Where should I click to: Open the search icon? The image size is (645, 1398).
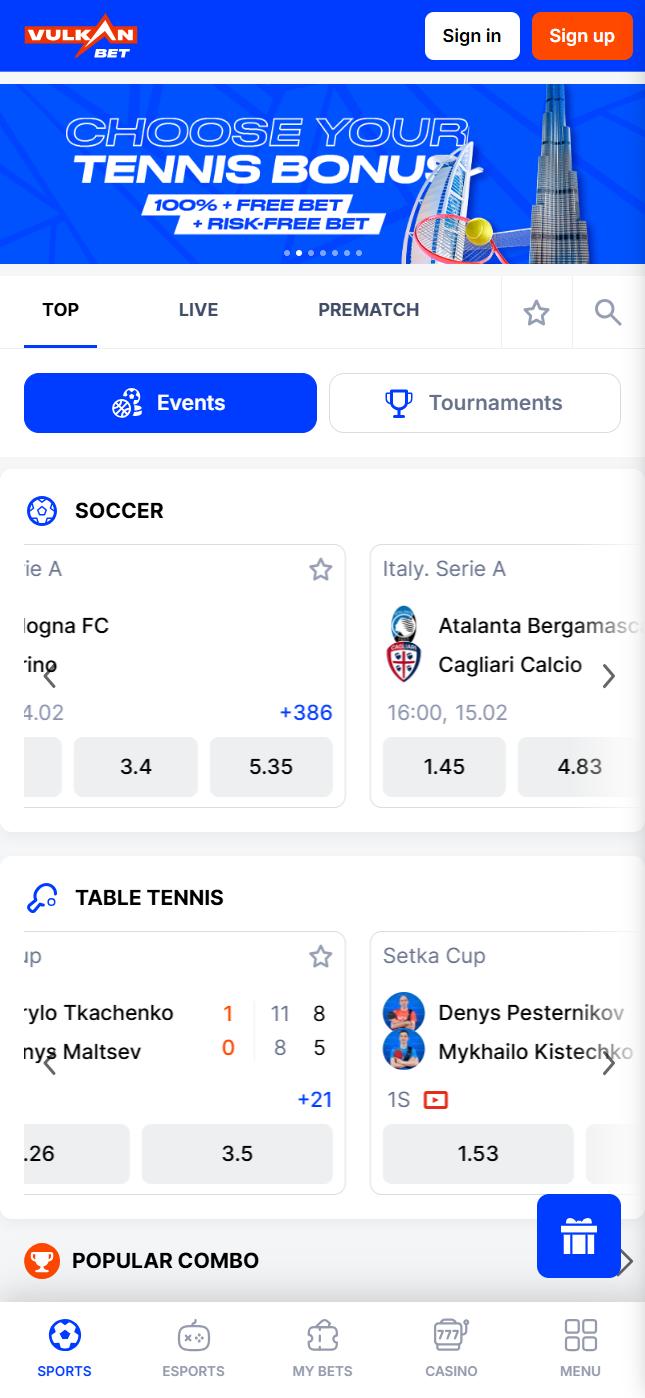(x=608, y=313)
